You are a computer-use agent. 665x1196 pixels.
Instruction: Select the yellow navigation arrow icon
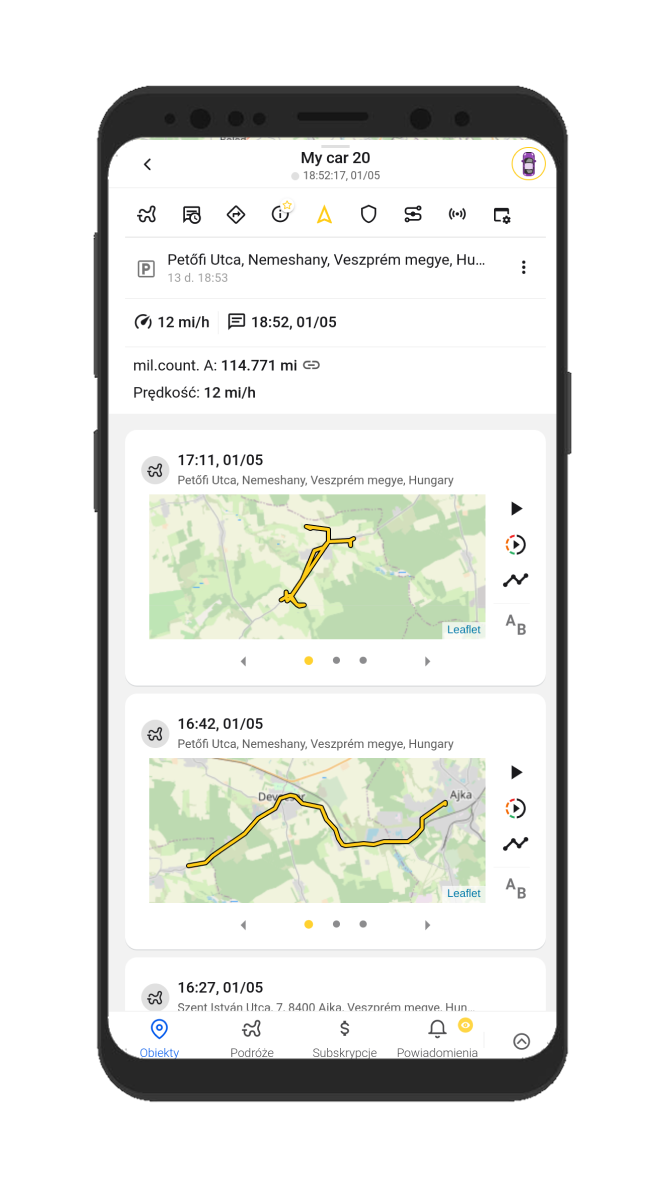[324, 214]
